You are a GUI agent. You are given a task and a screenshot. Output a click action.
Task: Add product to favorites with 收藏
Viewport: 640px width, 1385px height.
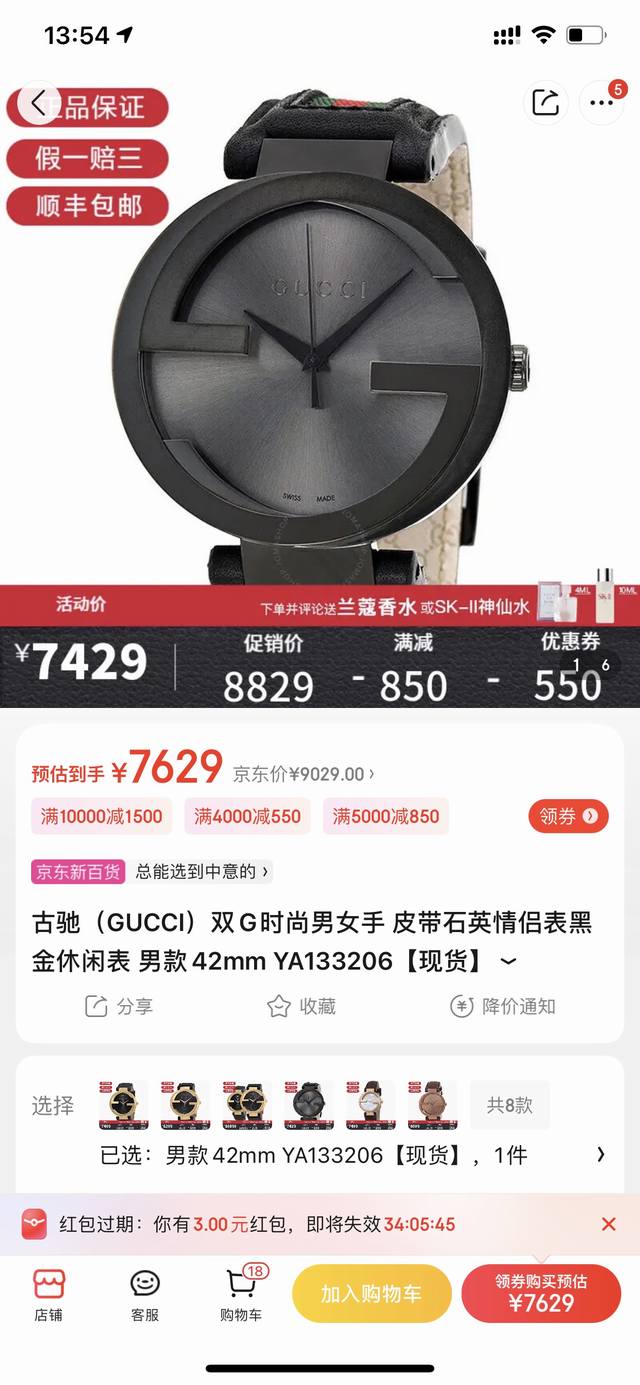(301, 1006)
